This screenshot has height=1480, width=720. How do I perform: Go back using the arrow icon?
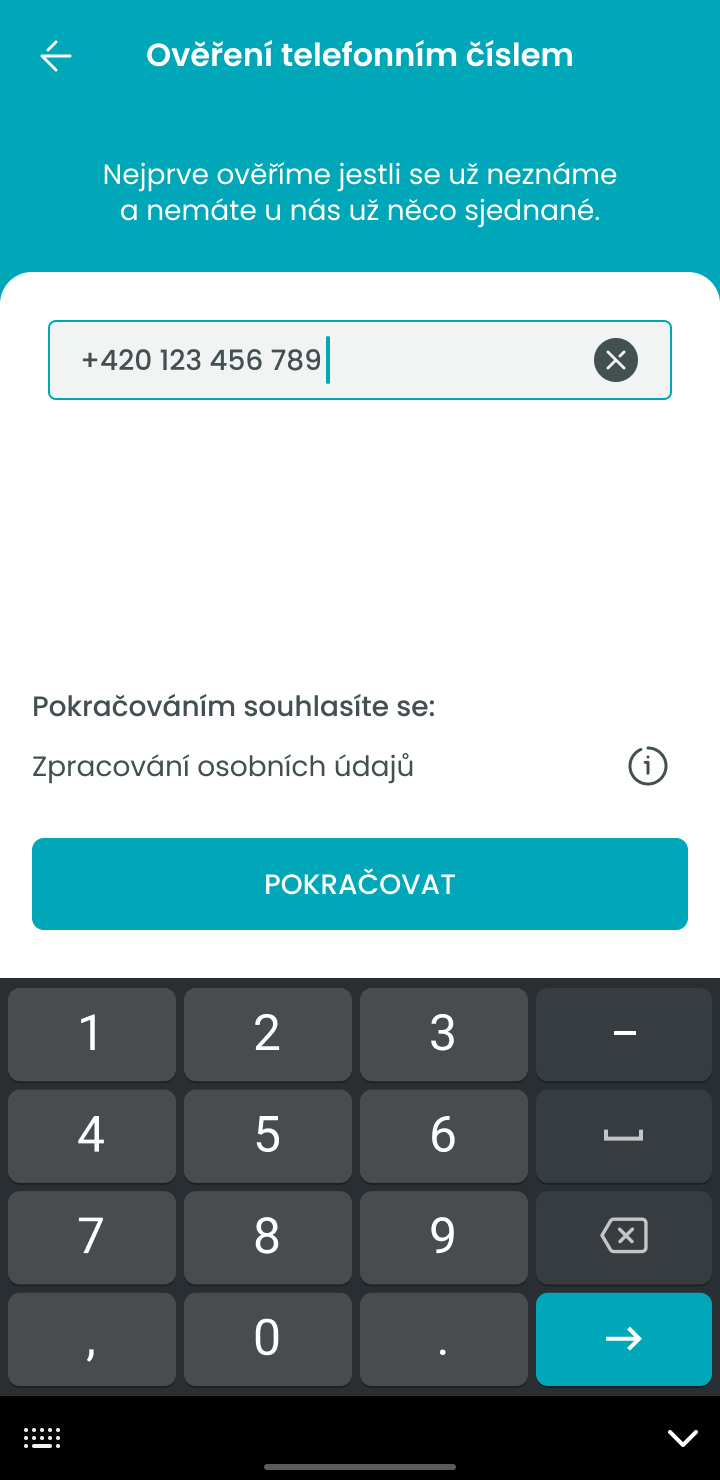[56, 56]
